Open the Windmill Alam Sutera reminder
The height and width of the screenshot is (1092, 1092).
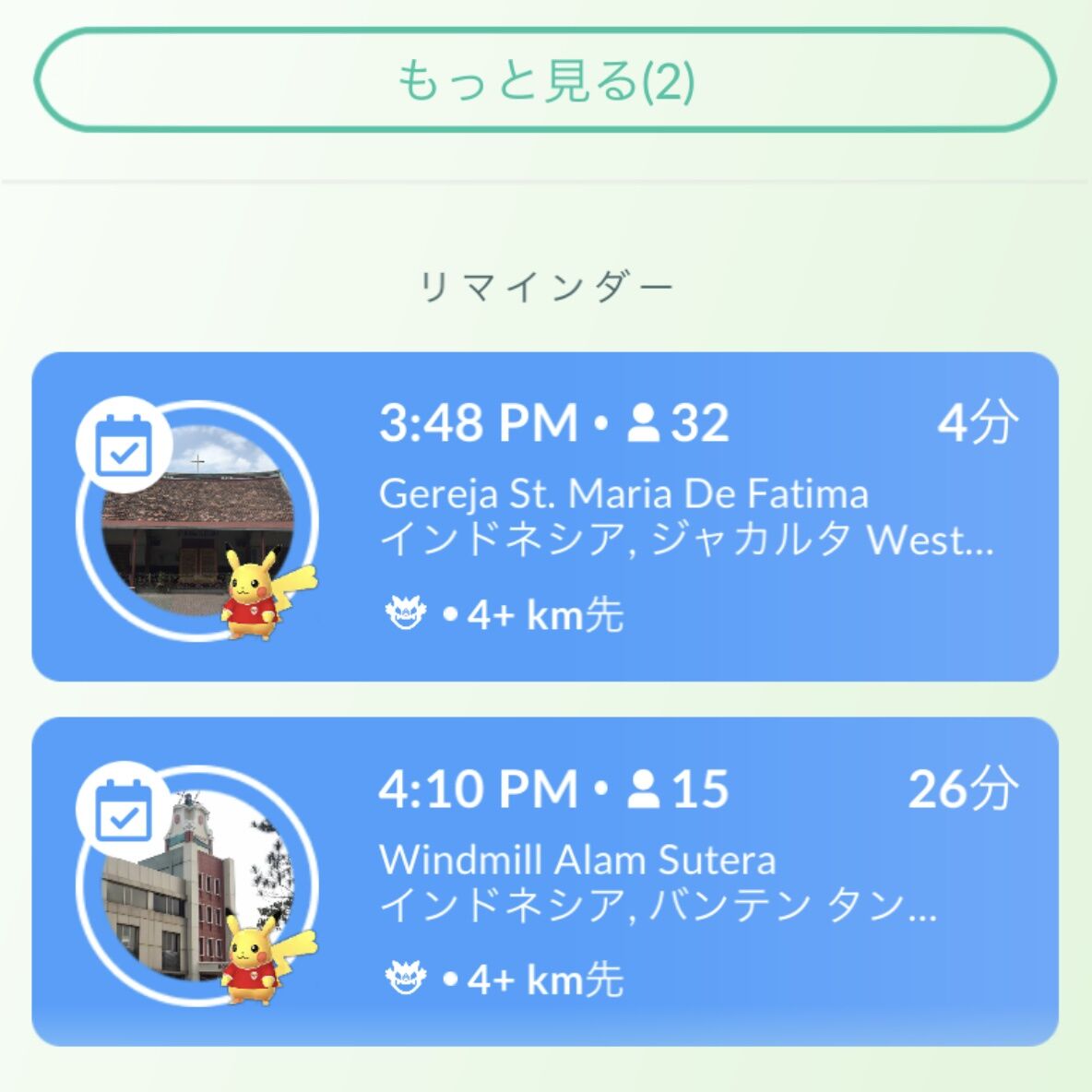[545, 881]
